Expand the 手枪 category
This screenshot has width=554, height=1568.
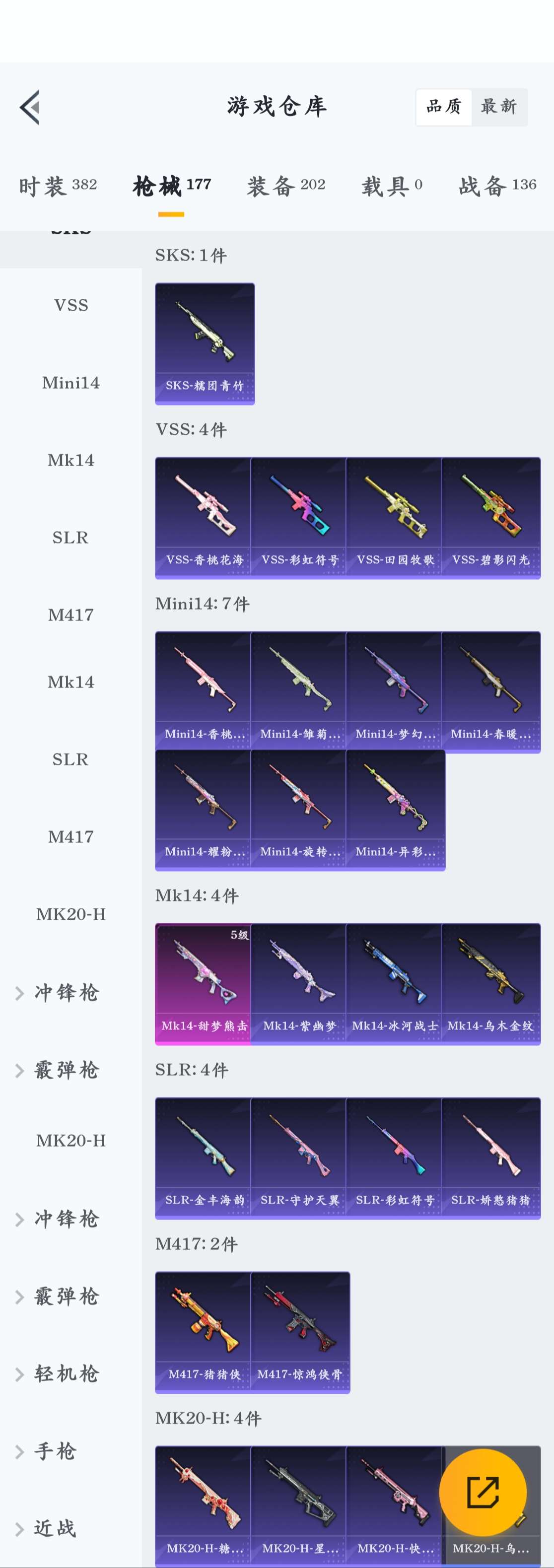[x=55, y=1452]
